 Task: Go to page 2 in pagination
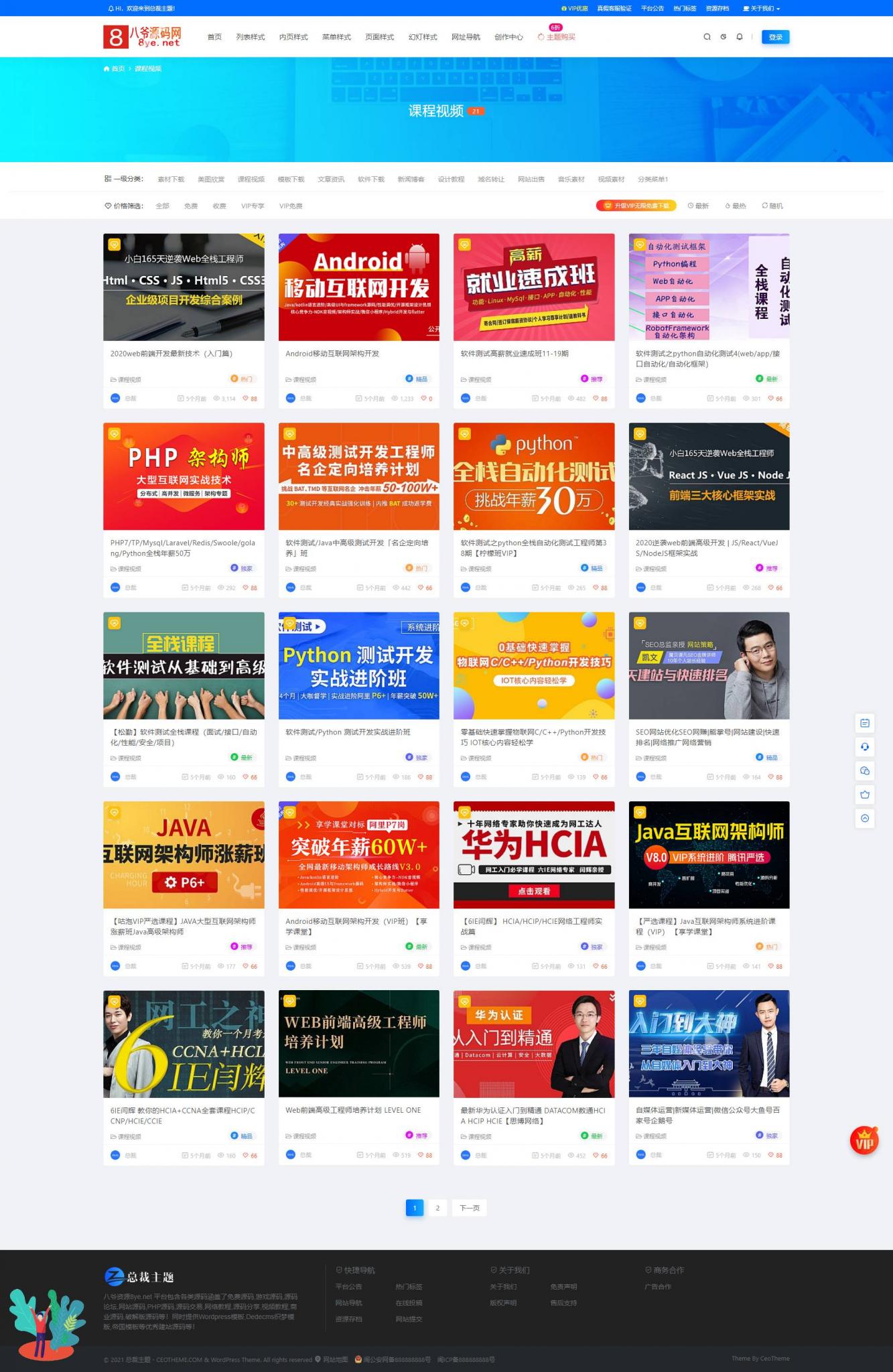(437, 1208)
